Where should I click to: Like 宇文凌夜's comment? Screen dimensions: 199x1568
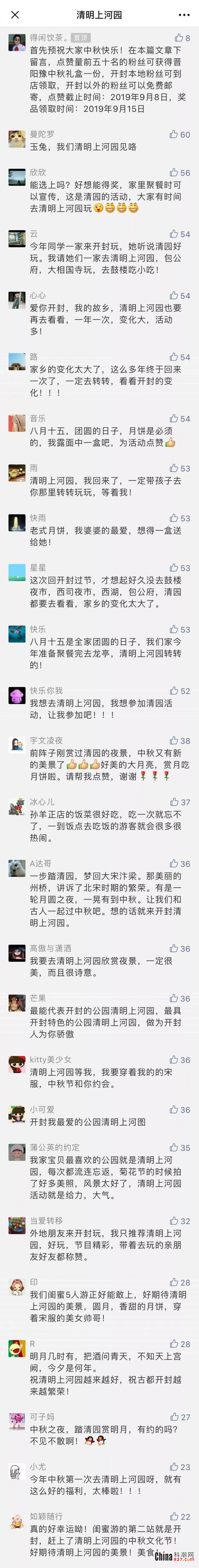(x=174, y=741)
